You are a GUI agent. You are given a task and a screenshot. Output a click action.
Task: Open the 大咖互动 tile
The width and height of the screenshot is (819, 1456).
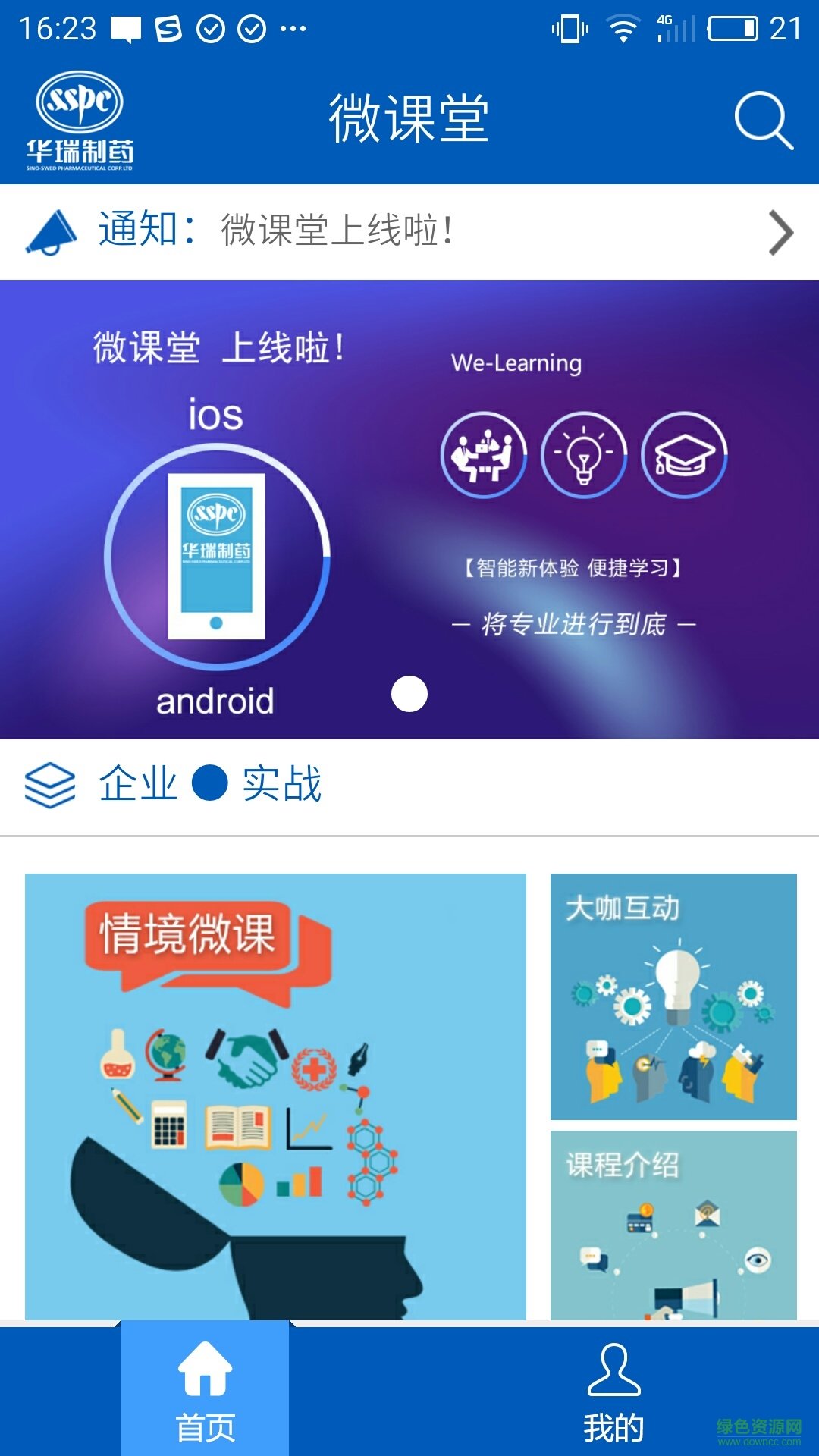(673, 996)
